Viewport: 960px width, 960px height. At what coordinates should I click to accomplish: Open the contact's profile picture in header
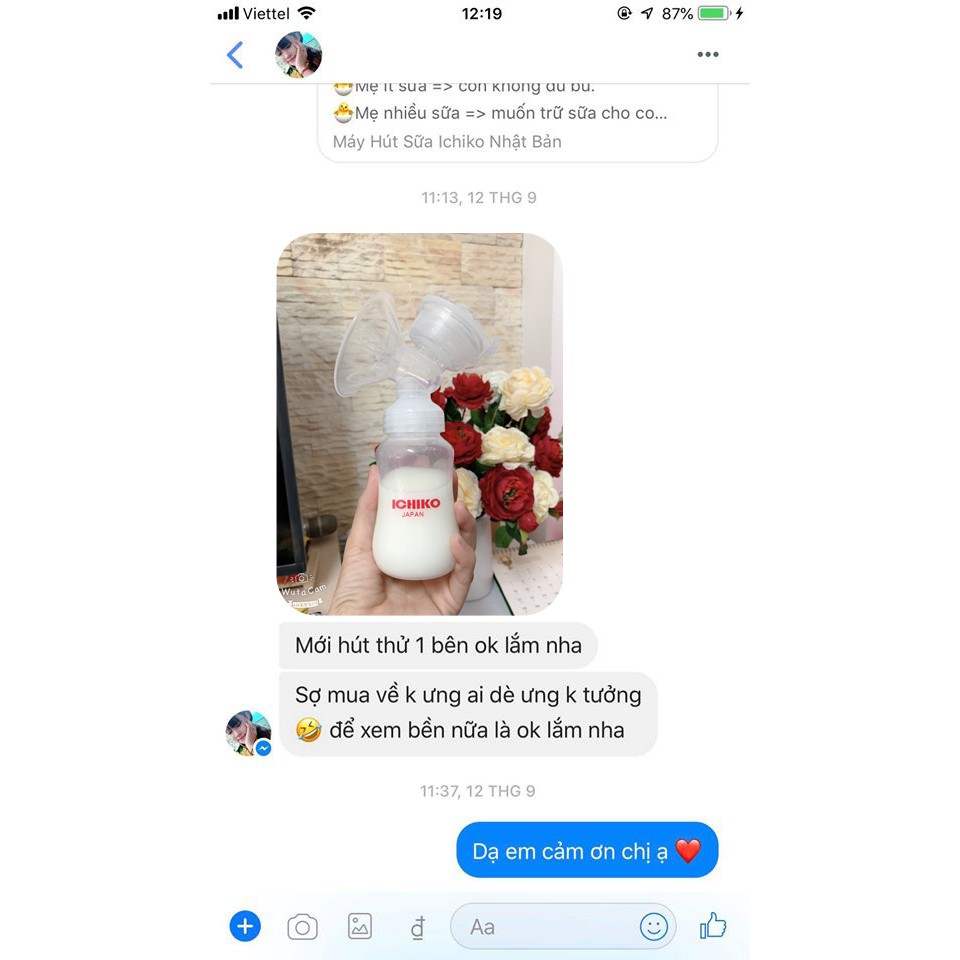298,55
